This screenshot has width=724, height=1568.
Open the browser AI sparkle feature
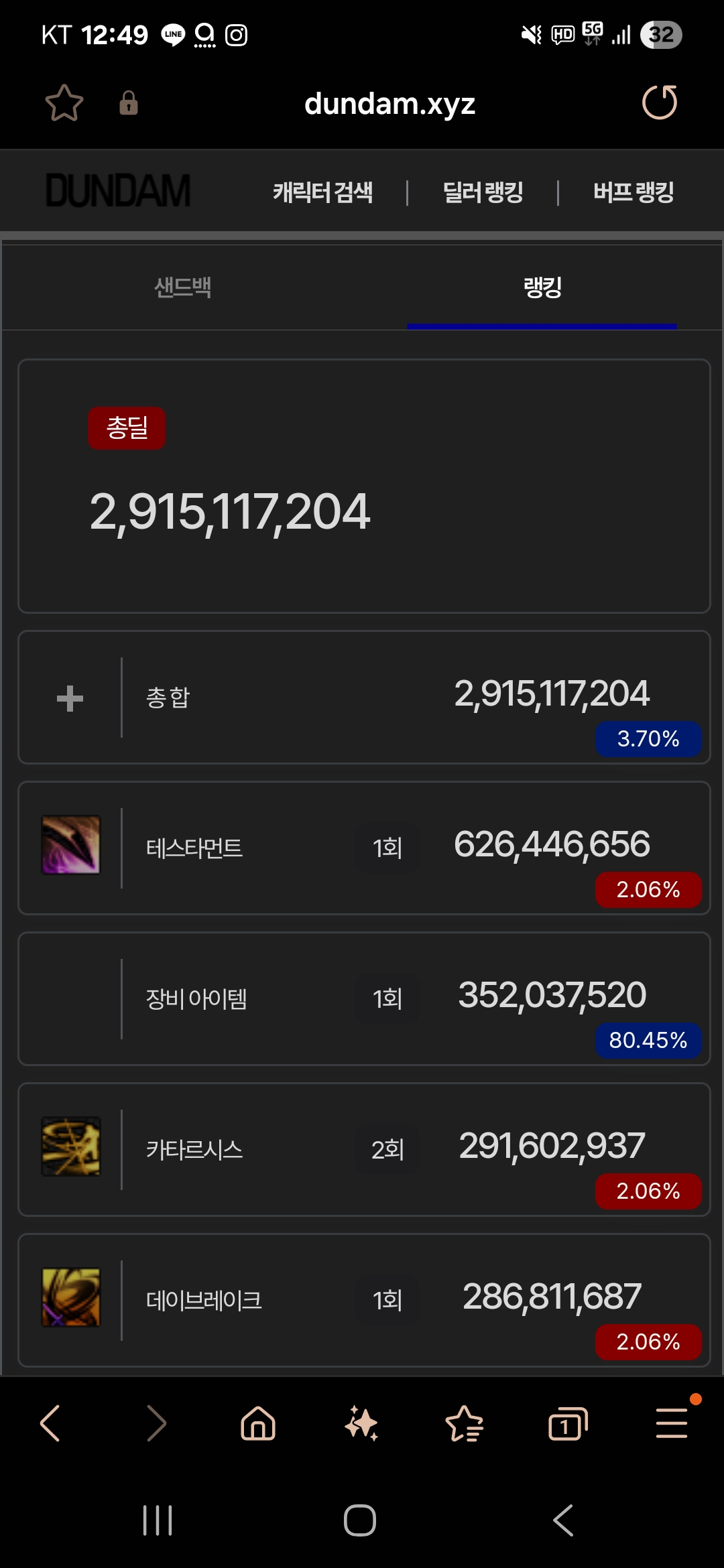point(361,1423)
